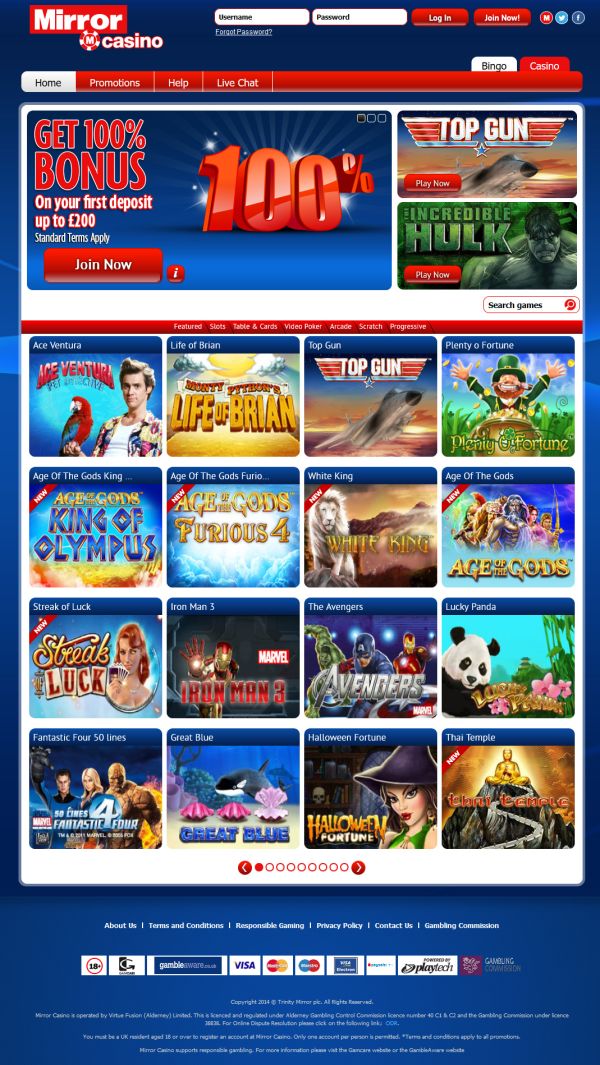Open the Twitter icon in header
Image resolution: width=600 pixels, height=1065 pixels.
click(562, 17)
